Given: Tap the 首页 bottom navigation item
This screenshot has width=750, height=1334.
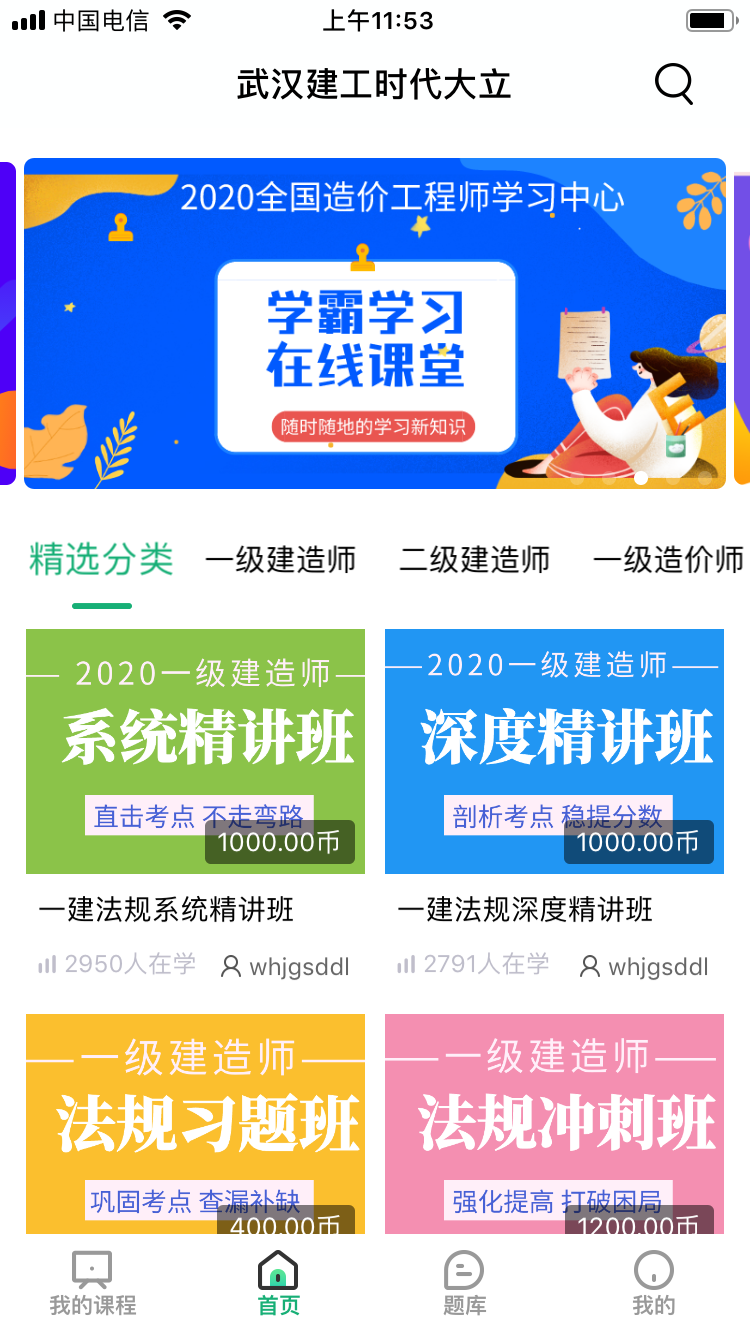Looking at the screenshot, I should click(278, 1284).
